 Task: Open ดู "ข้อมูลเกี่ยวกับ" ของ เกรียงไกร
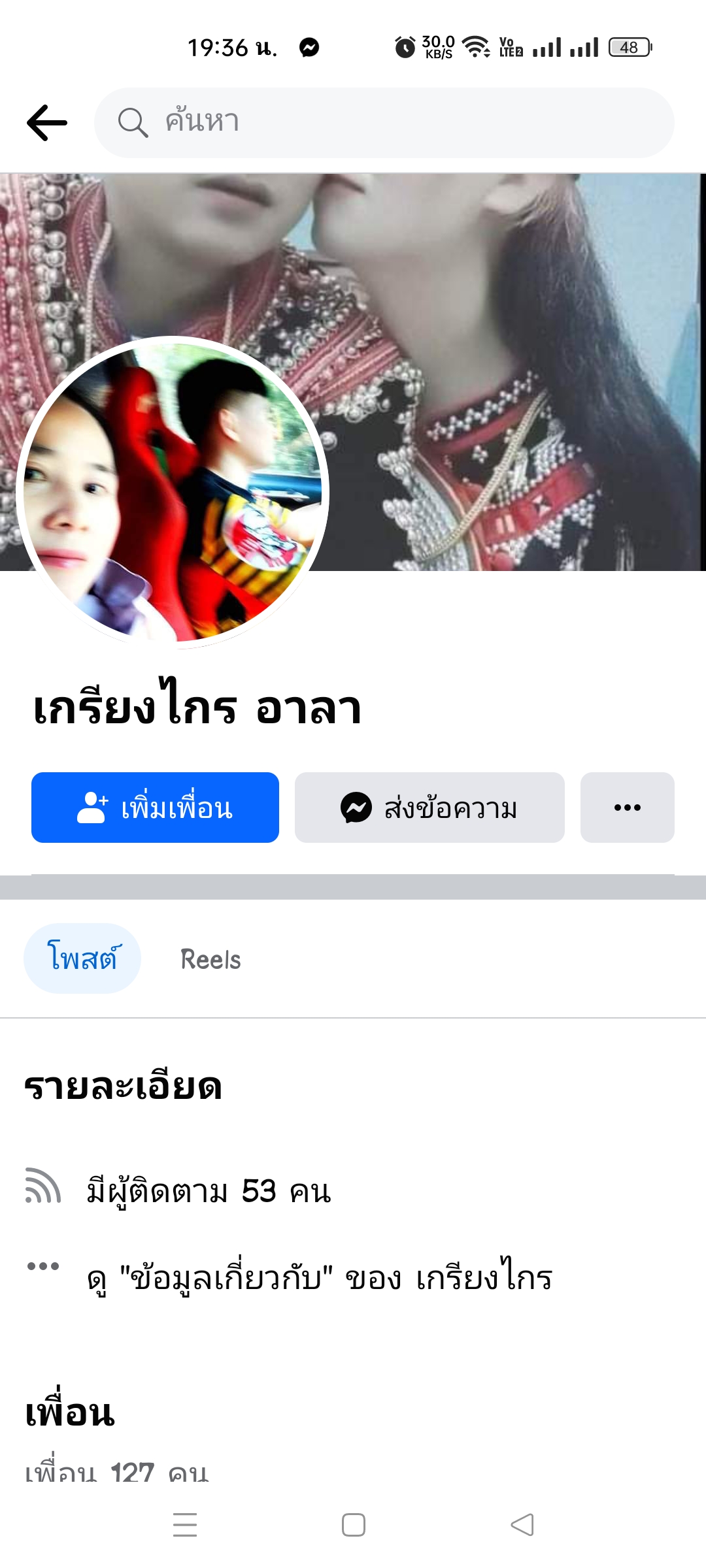[319, 1277]
